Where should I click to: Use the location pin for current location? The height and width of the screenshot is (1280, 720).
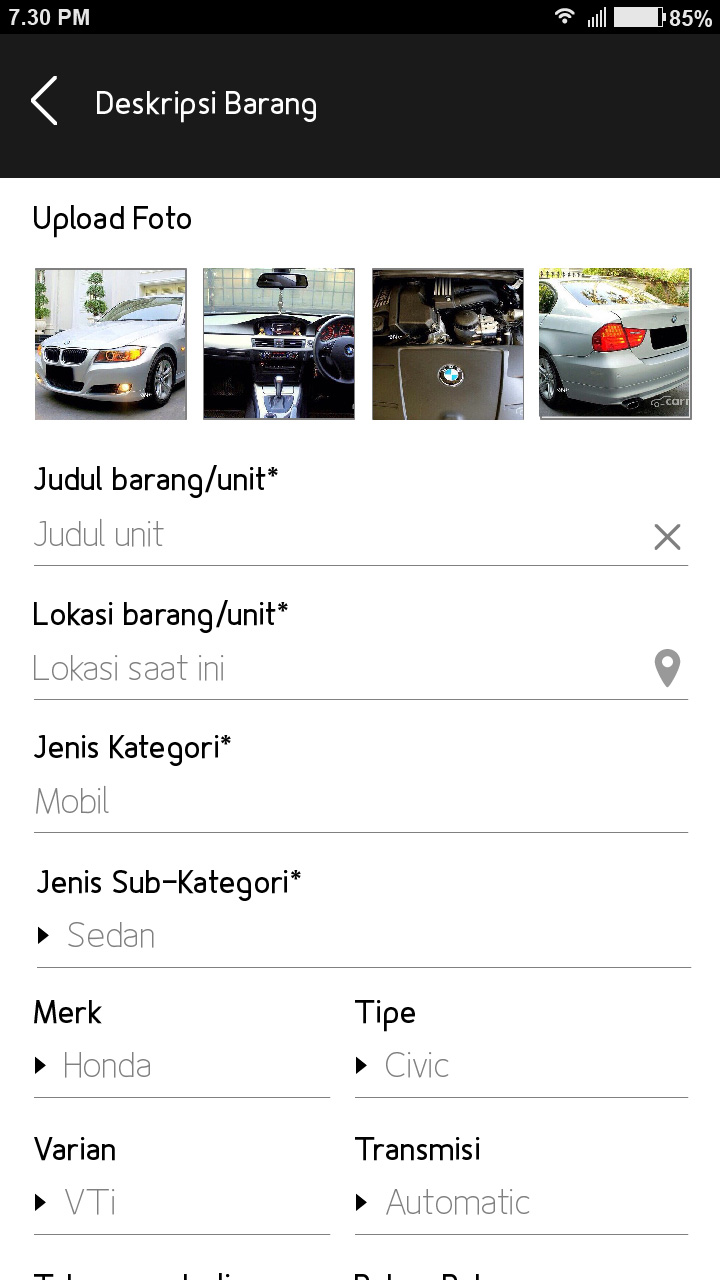[x=667, y=669]
